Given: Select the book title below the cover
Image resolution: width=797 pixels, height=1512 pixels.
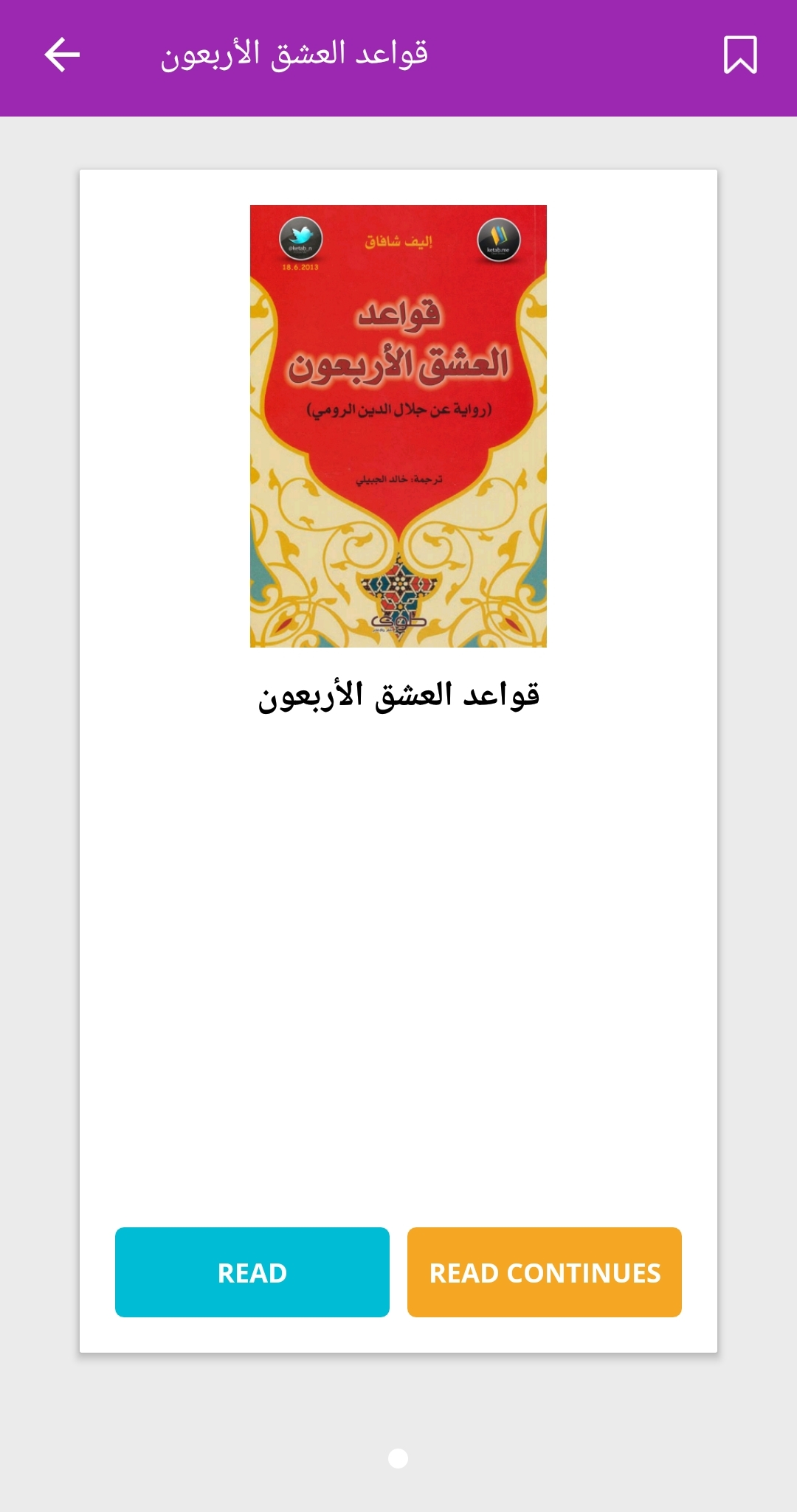Looking at the screenshot, I should click(398, 696).
